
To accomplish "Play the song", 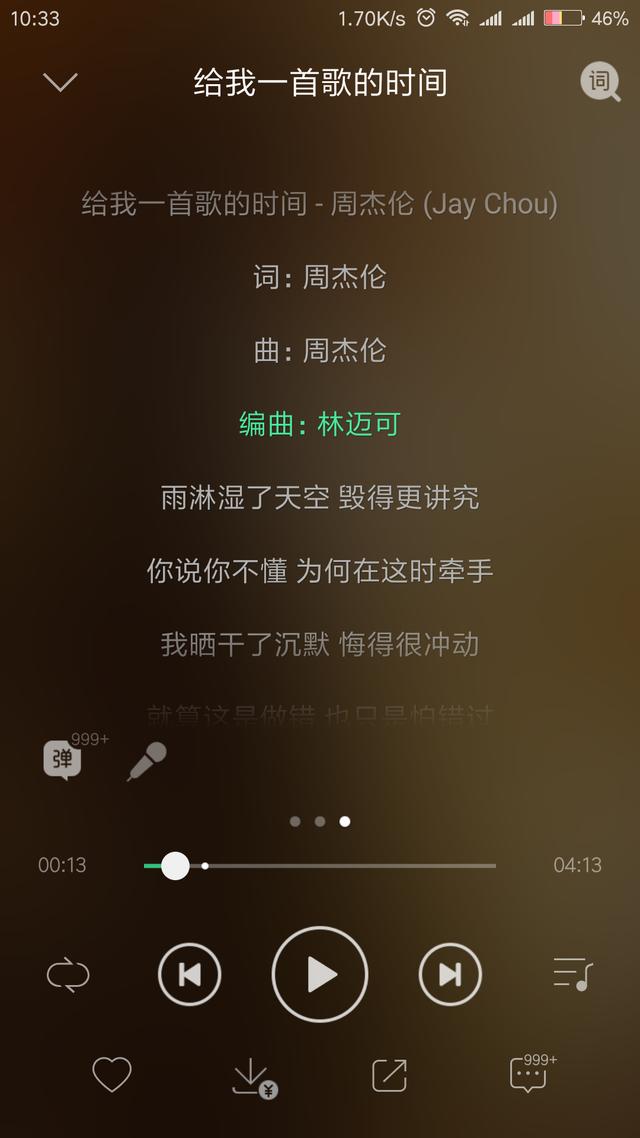I will click(x=320, y=974).
